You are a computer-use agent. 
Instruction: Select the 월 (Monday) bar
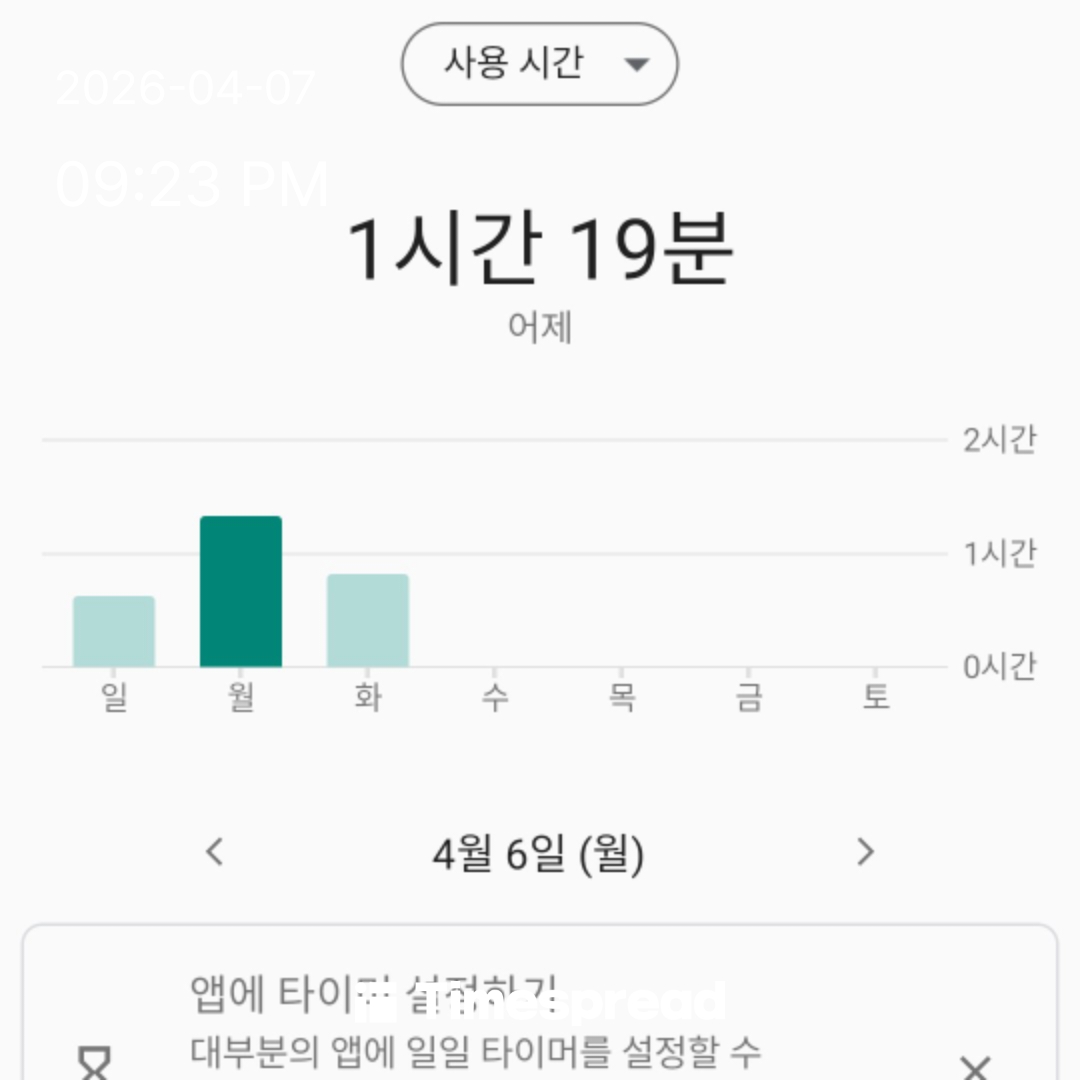pyautogui.click(x=241, y=592)
